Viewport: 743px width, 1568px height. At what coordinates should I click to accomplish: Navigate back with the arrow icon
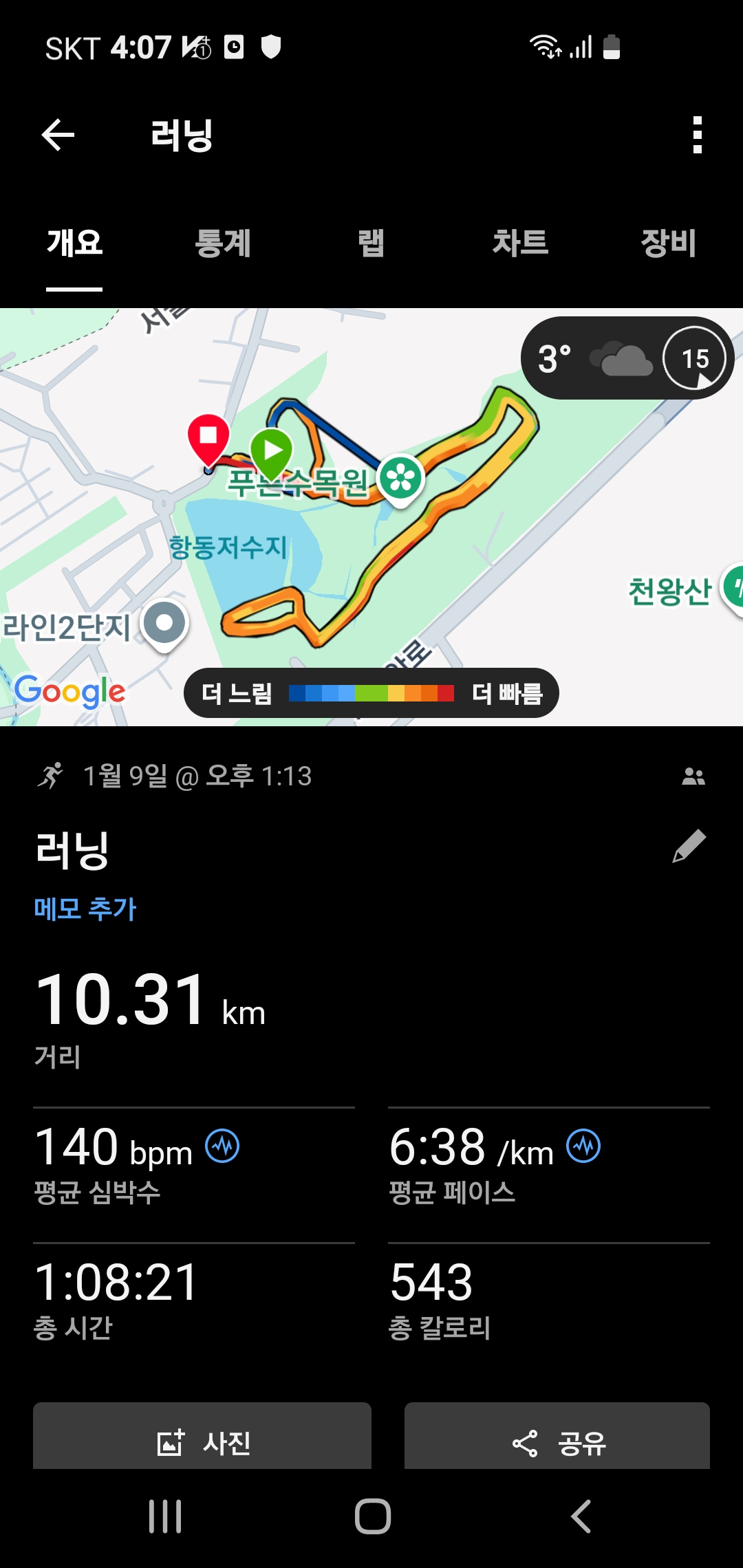[x=58, y=134]
